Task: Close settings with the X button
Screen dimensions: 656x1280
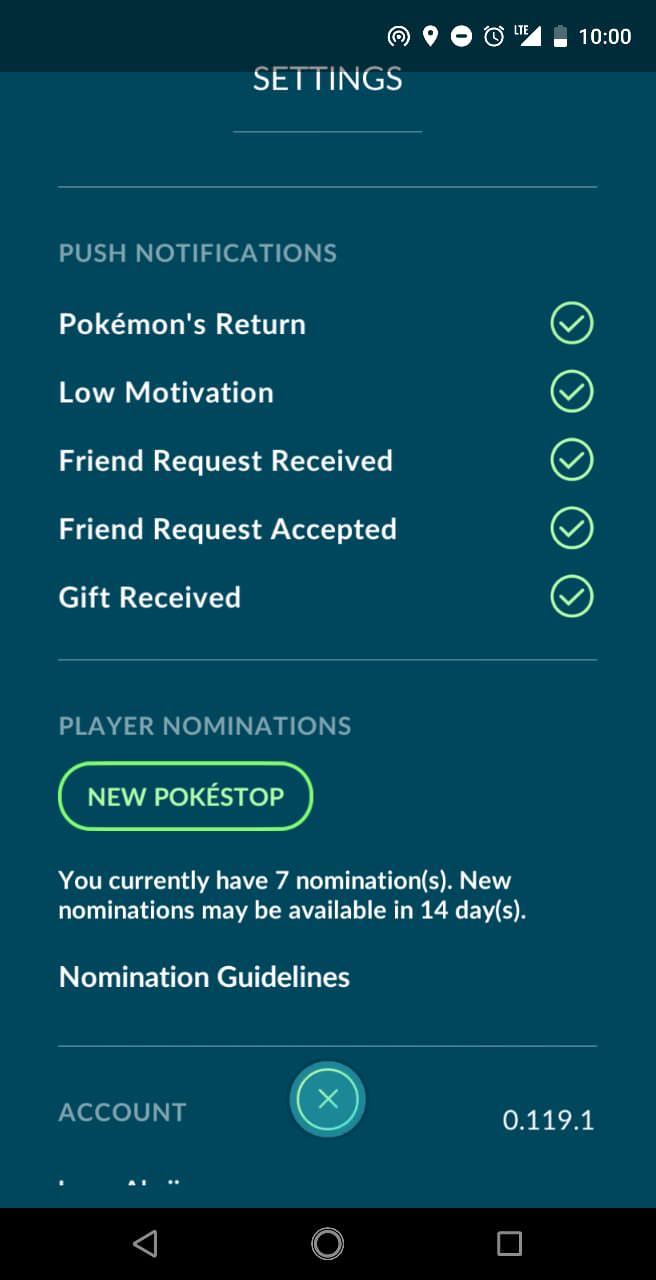Action: [328, 1100]
